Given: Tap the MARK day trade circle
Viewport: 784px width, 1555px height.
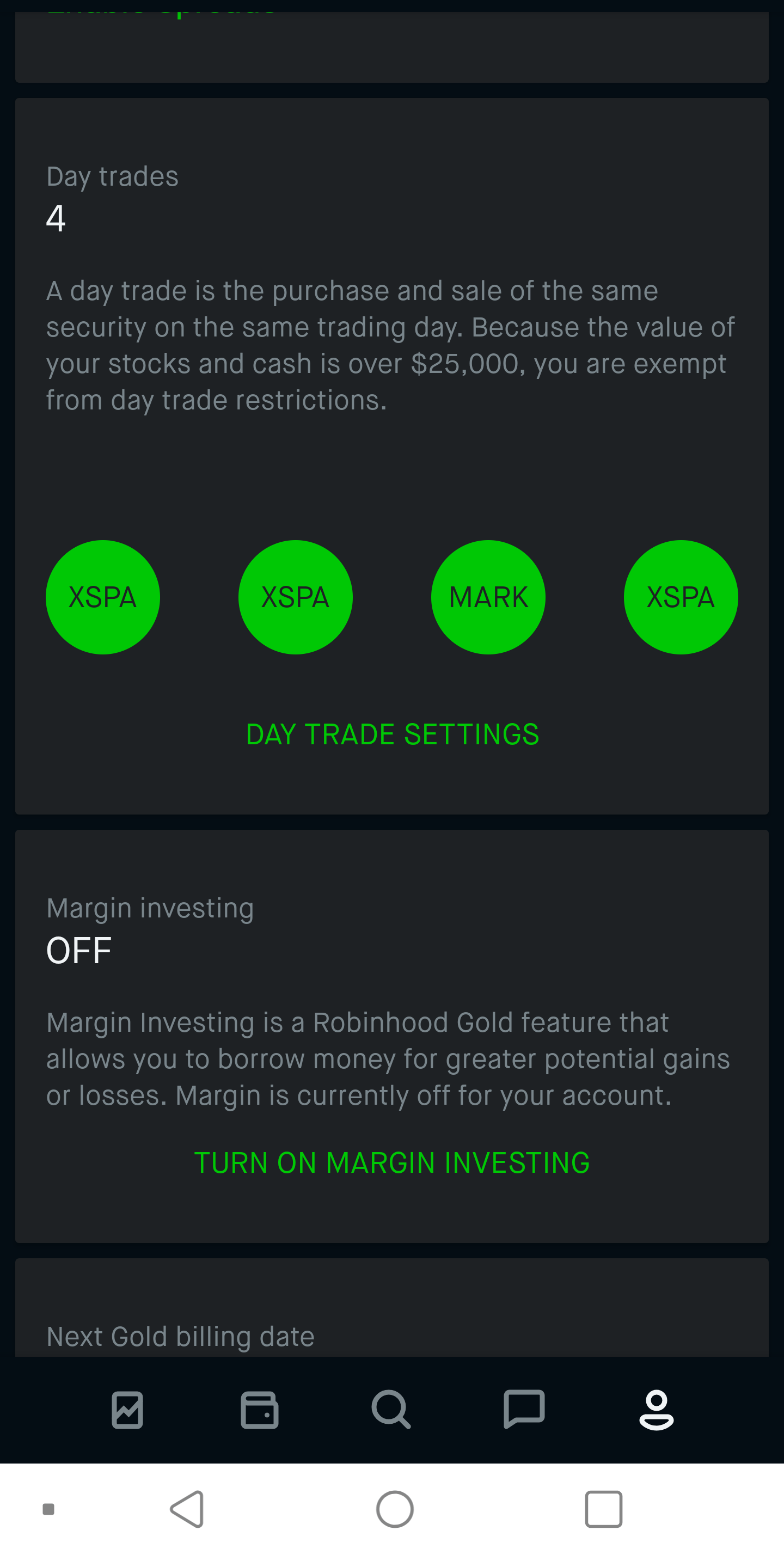Looking at the screenshot, I should pyautogui.click(x=488, y=597).
